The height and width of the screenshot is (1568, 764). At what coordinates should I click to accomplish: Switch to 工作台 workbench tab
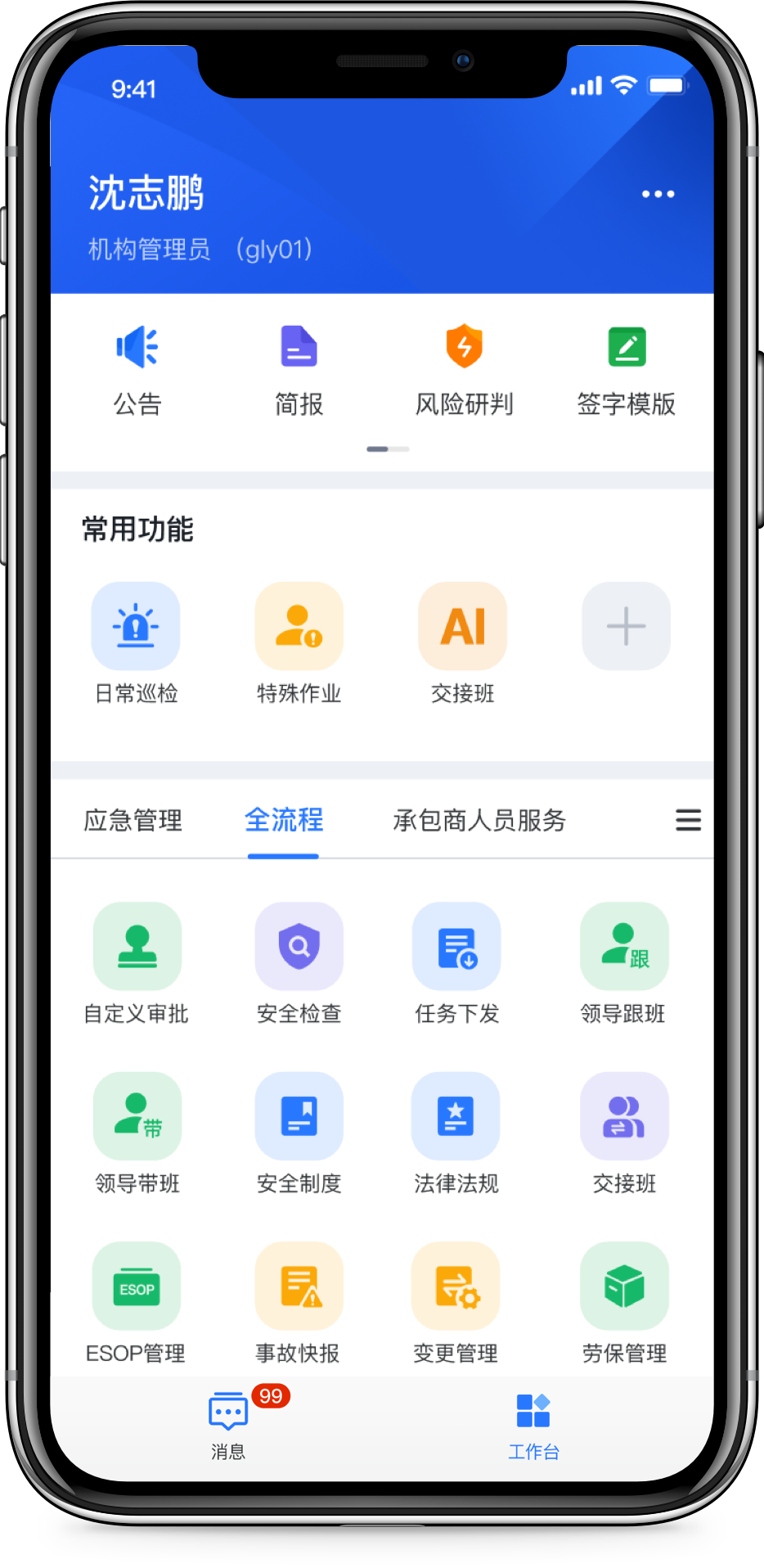[x=533, y=1422]
